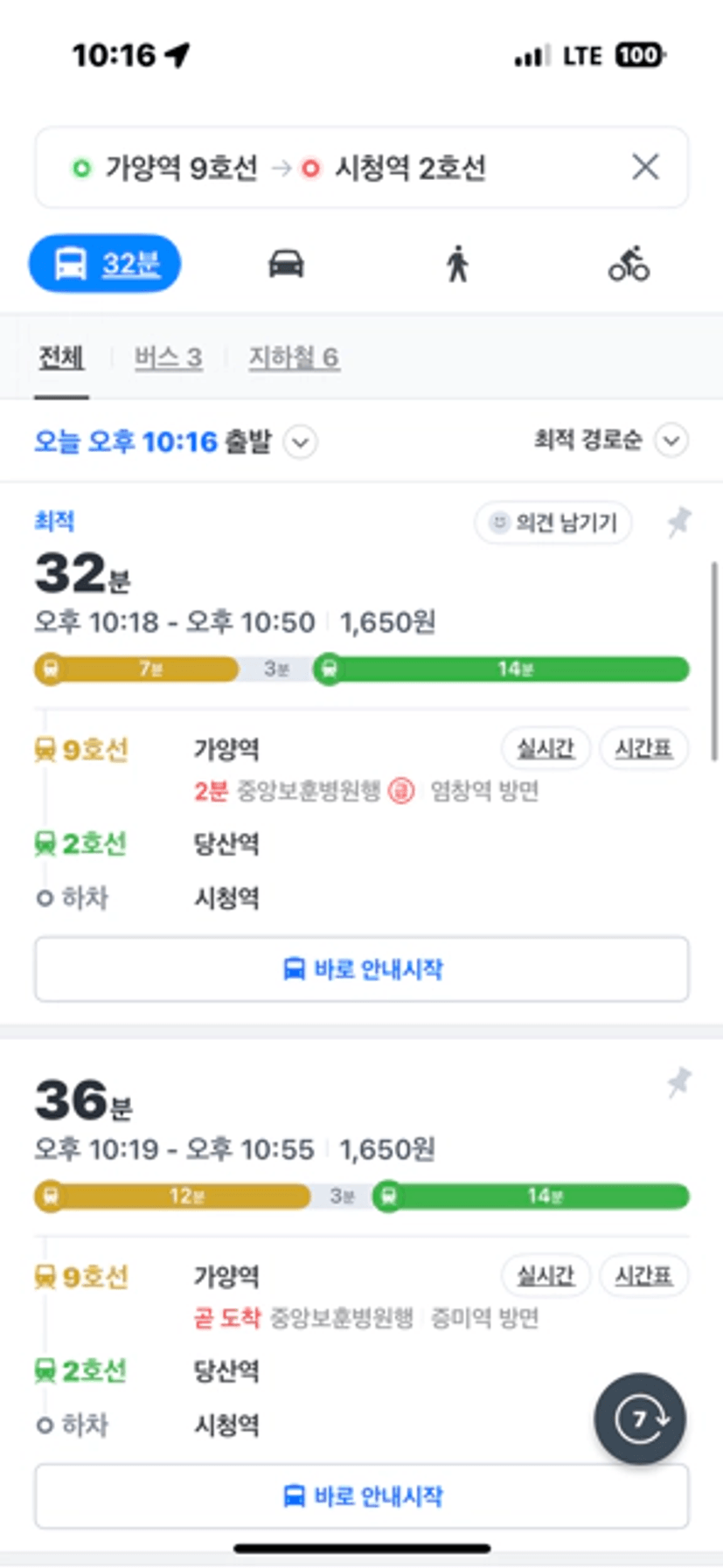This screenshot has width=723, height=1568.
Task: Open 실시간 for the 36분 route
Action: [546, 1276]
